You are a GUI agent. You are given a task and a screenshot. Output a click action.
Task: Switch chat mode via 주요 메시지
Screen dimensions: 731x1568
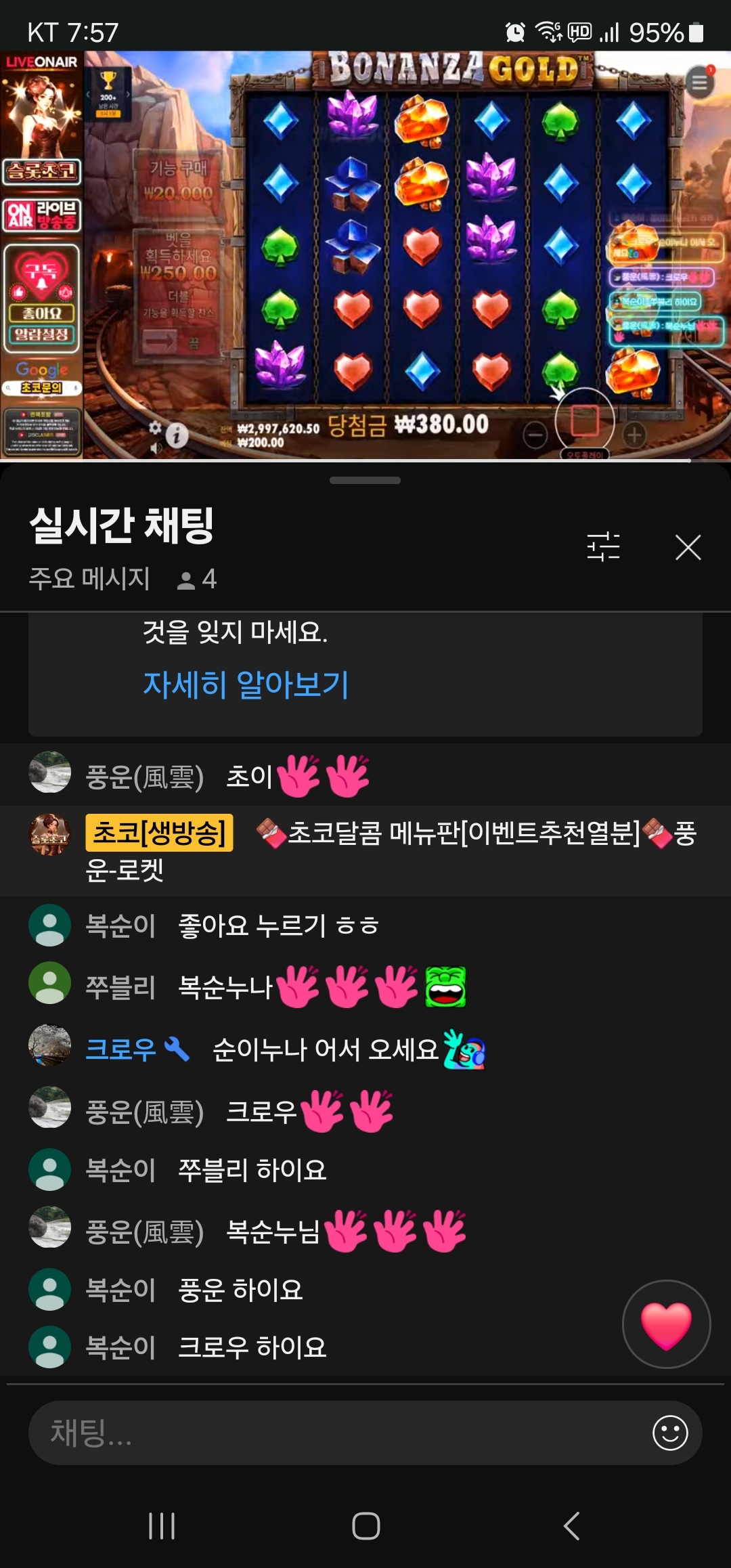pos(89,579)
